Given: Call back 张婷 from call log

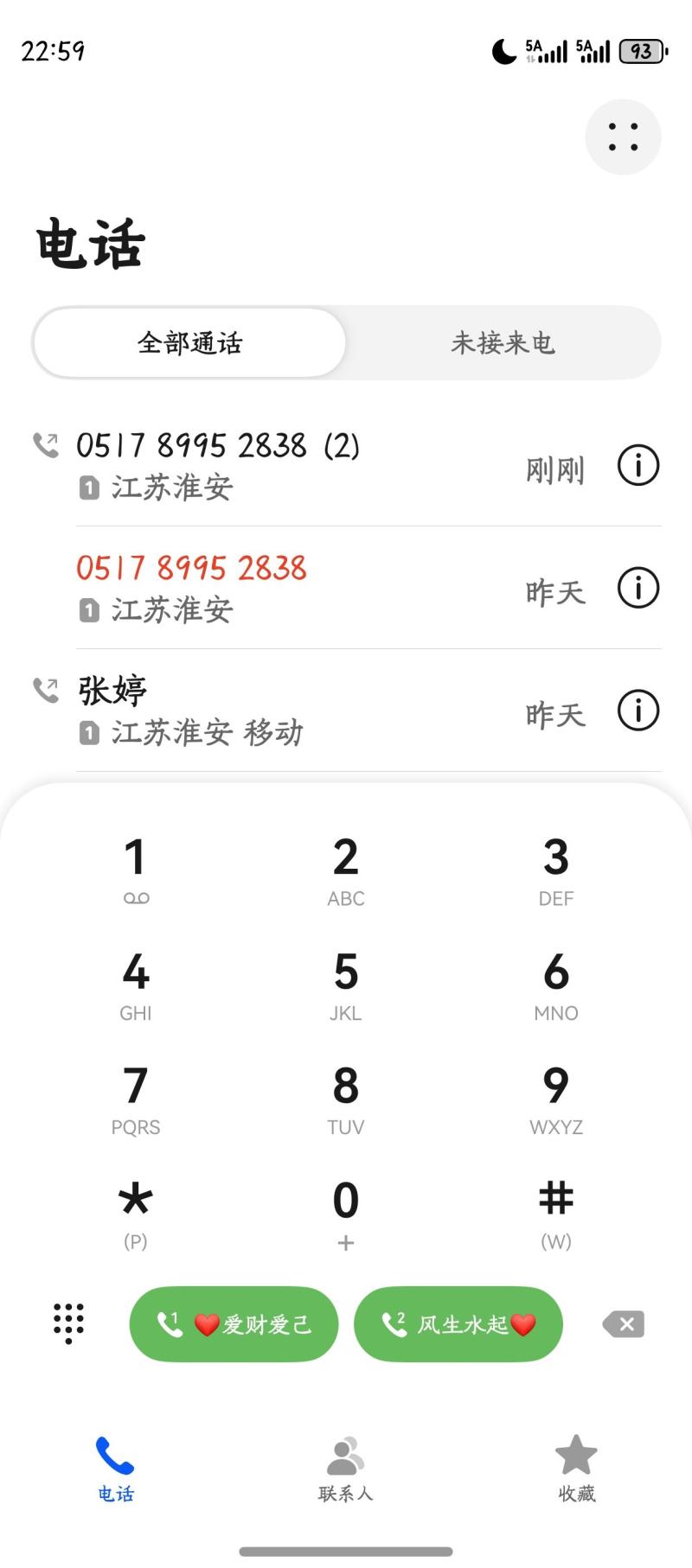Looking at the screenshot, I should pyautogui.click(x=259, y=711).
